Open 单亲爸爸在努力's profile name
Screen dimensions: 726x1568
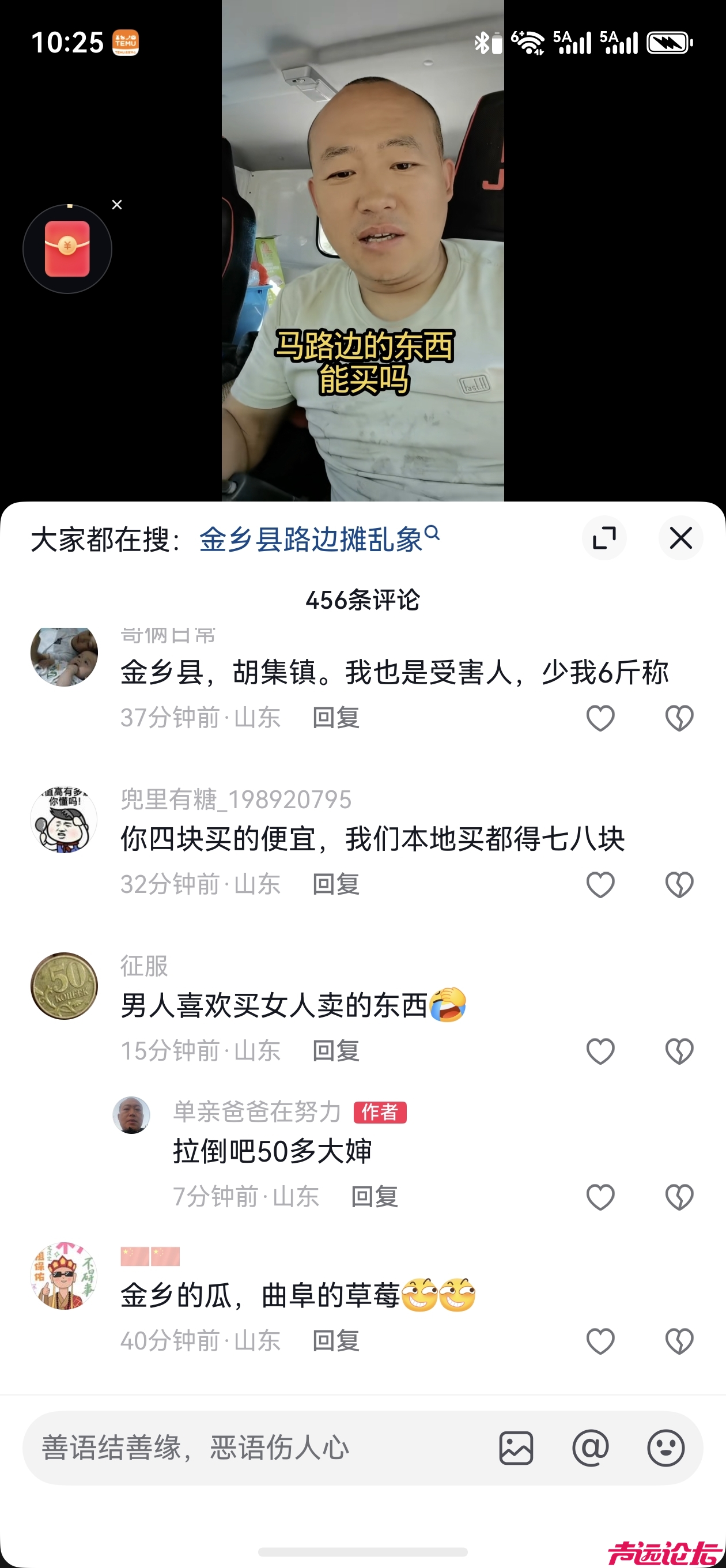pos(257,1112)
